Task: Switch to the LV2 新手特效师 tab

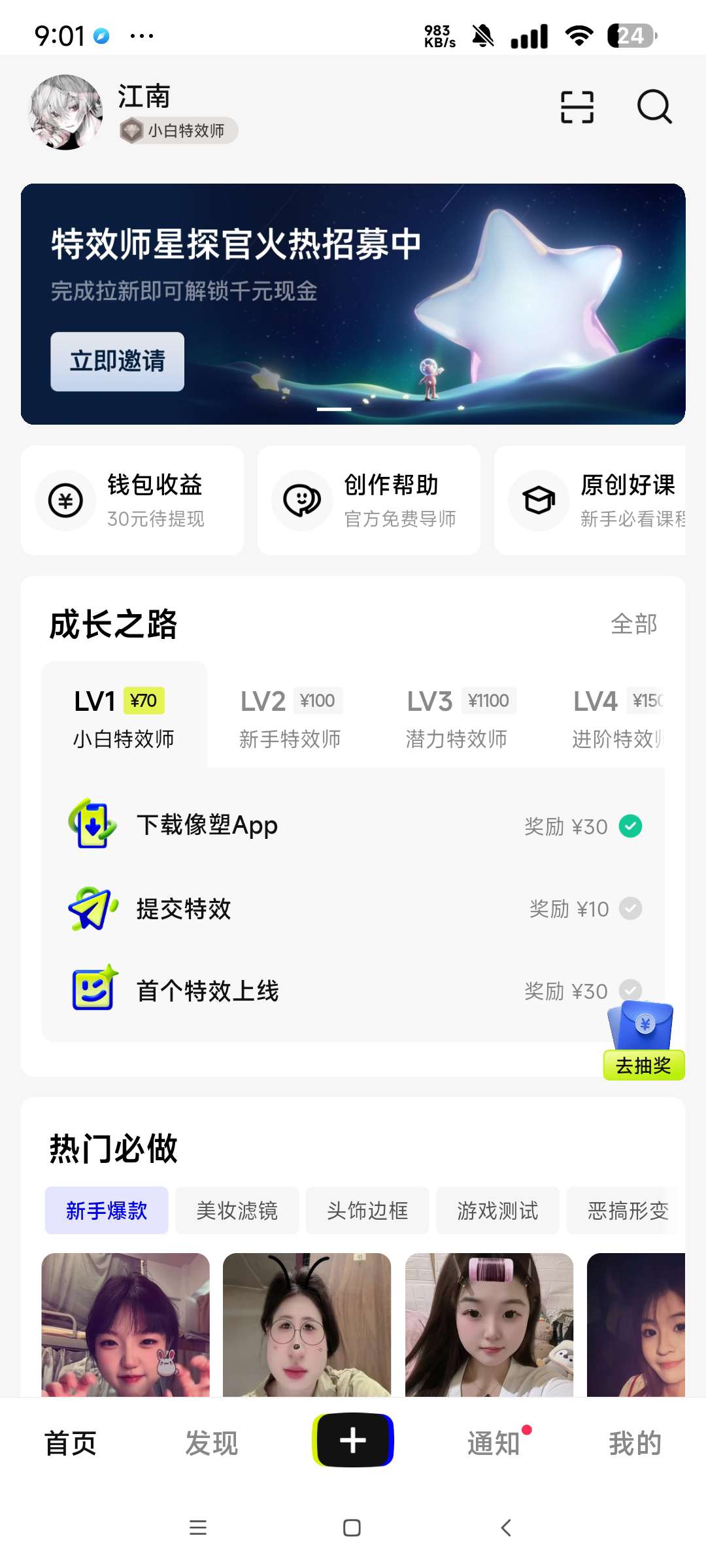Action: pyautogui.click(x=290, y=717)
